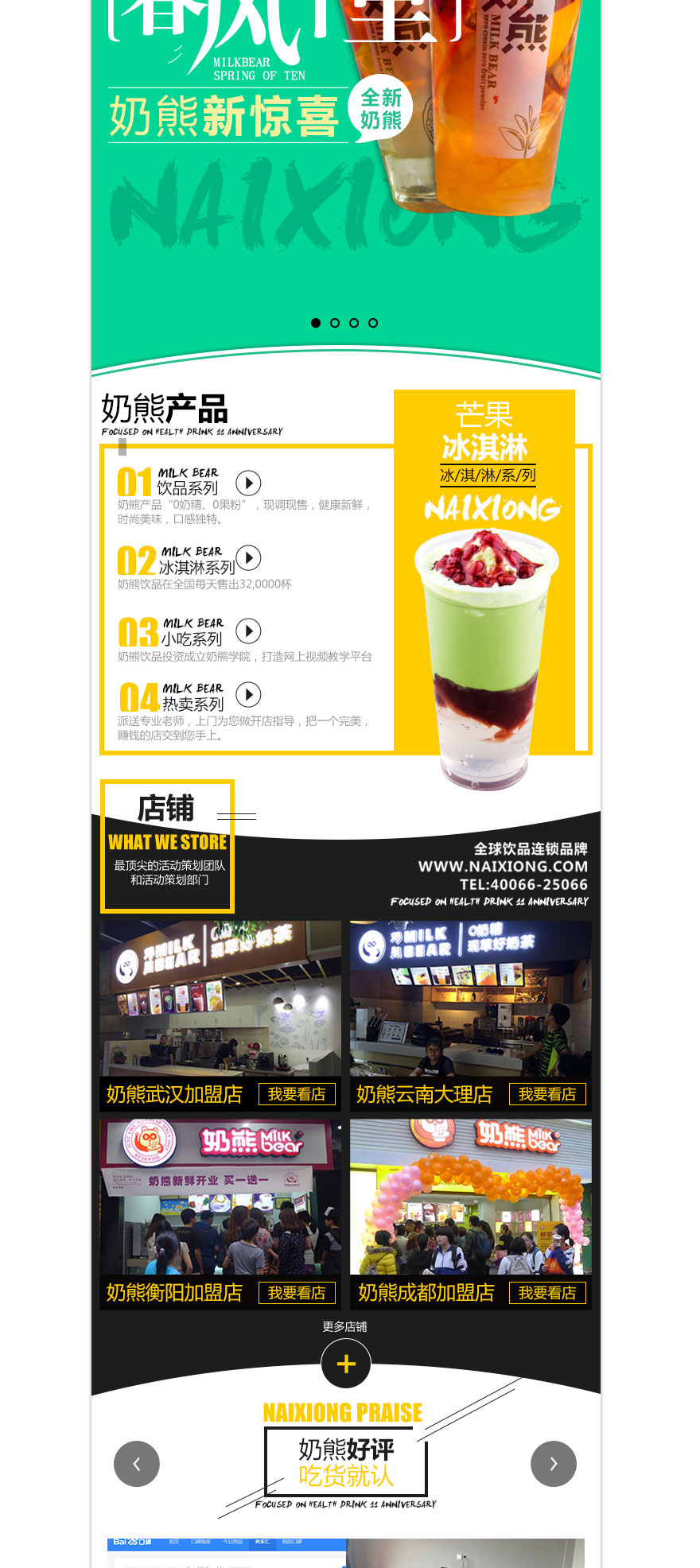
Task: Open the 奶熊成都加盟店 store photo
Action: [x=471, y=1197]
